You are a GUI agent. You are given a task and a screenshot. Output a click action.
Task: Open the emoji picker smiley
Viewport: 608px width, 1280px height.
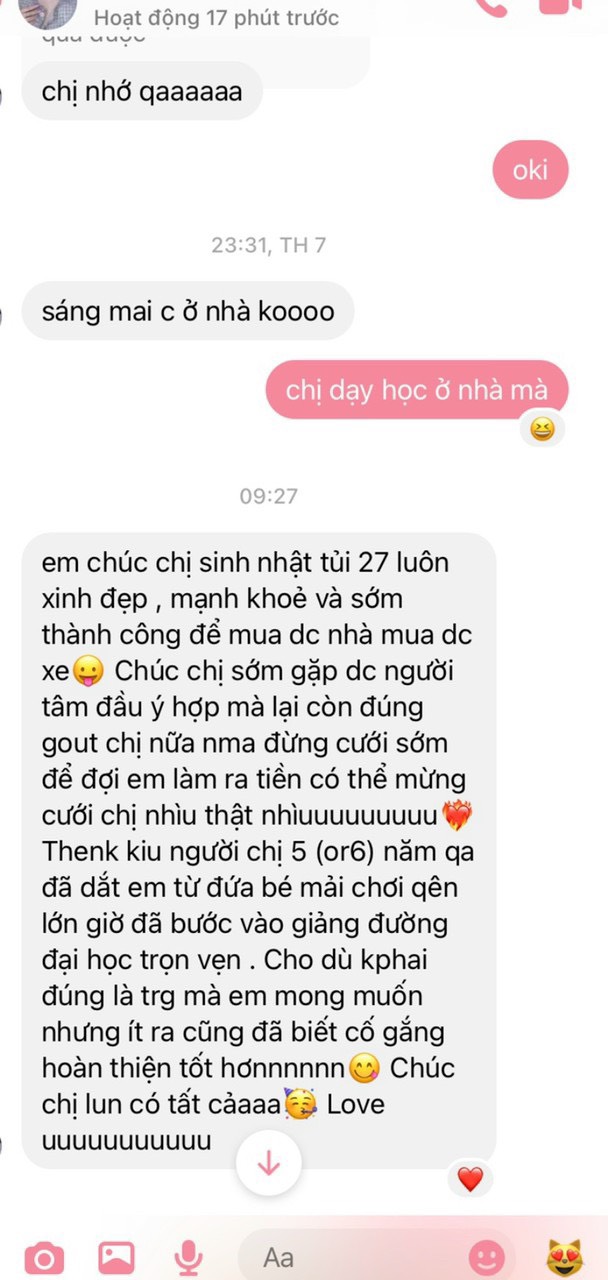487,1257
